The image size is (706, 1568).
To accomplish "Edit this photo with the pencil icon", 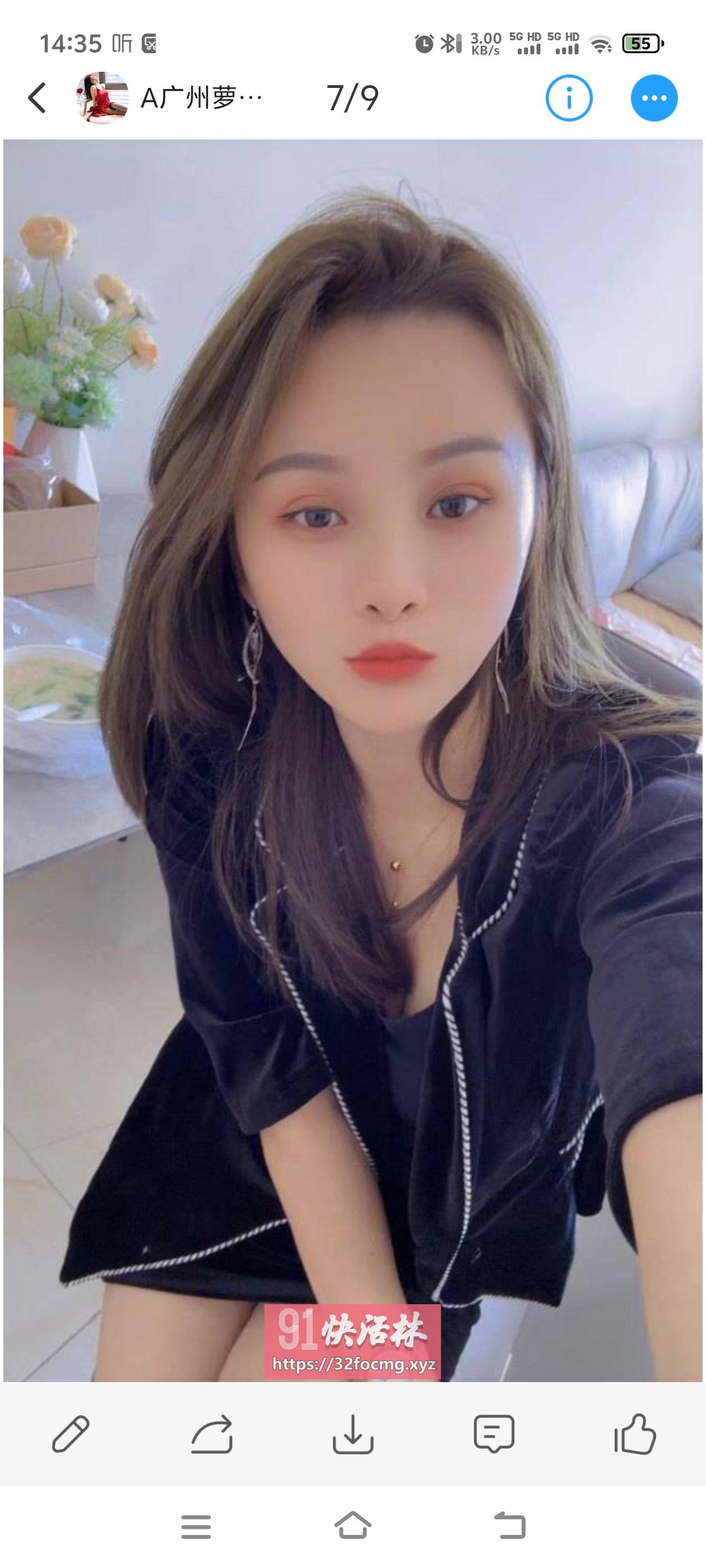I will [x=71, y=1434].
